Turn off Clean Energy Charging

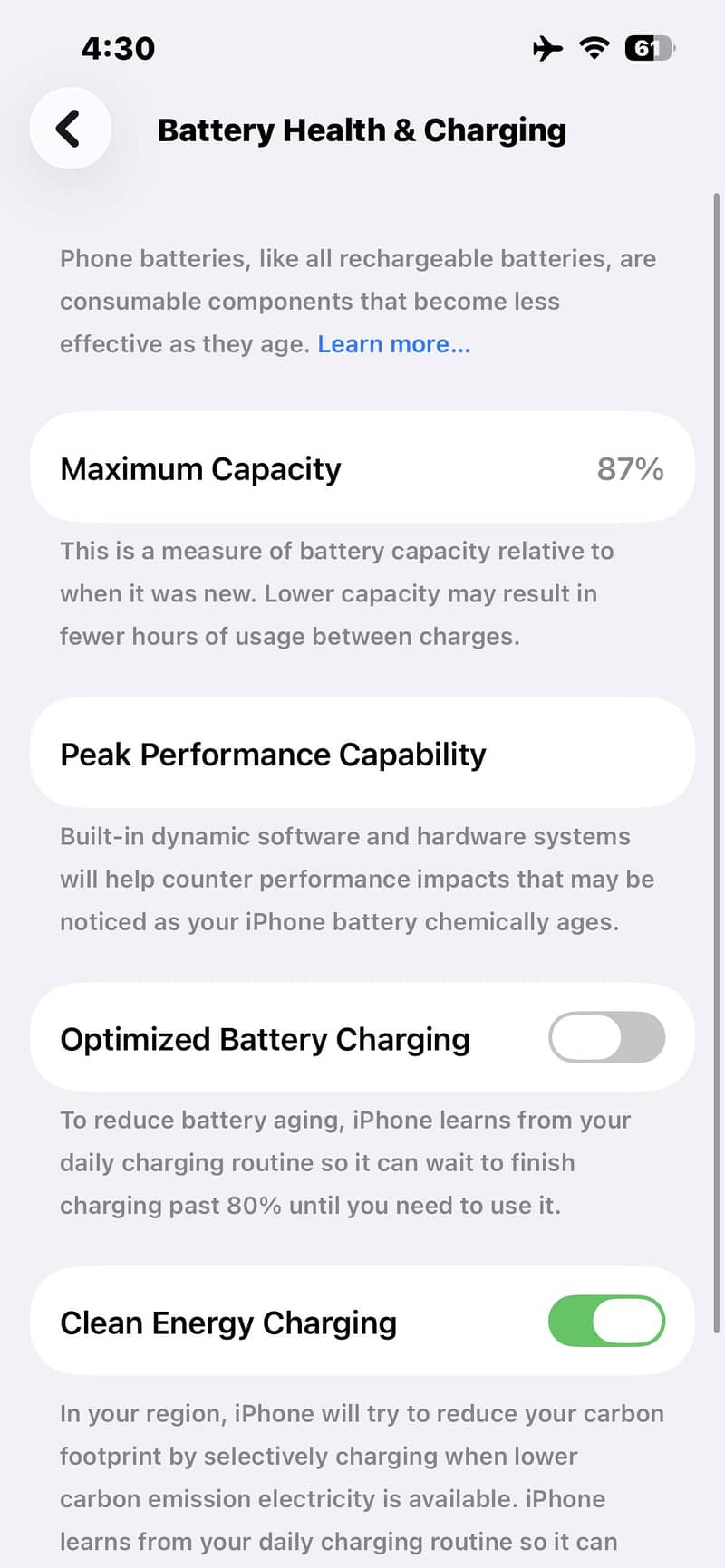pos(606,1322)
